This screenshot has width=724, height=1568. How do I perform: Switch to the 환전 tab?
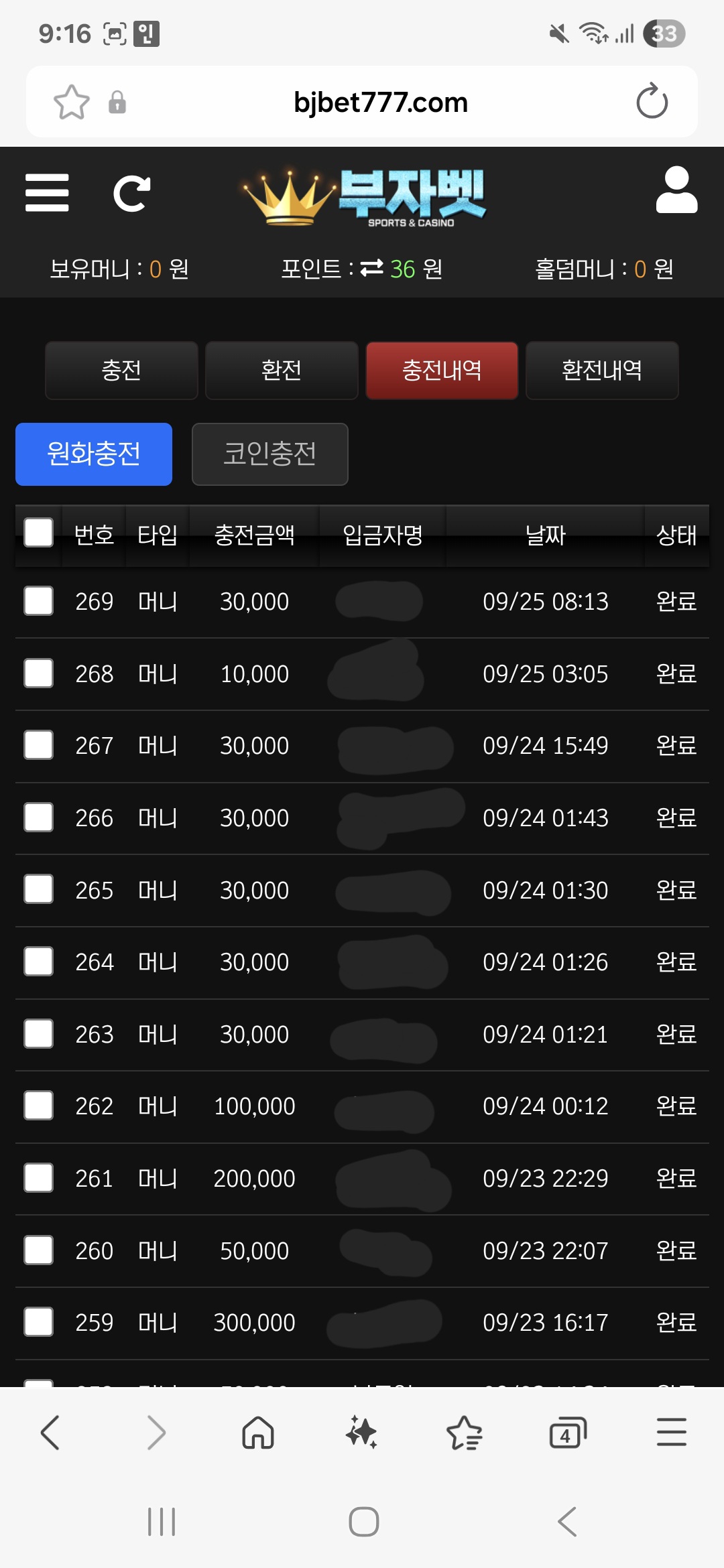point(282,371)
